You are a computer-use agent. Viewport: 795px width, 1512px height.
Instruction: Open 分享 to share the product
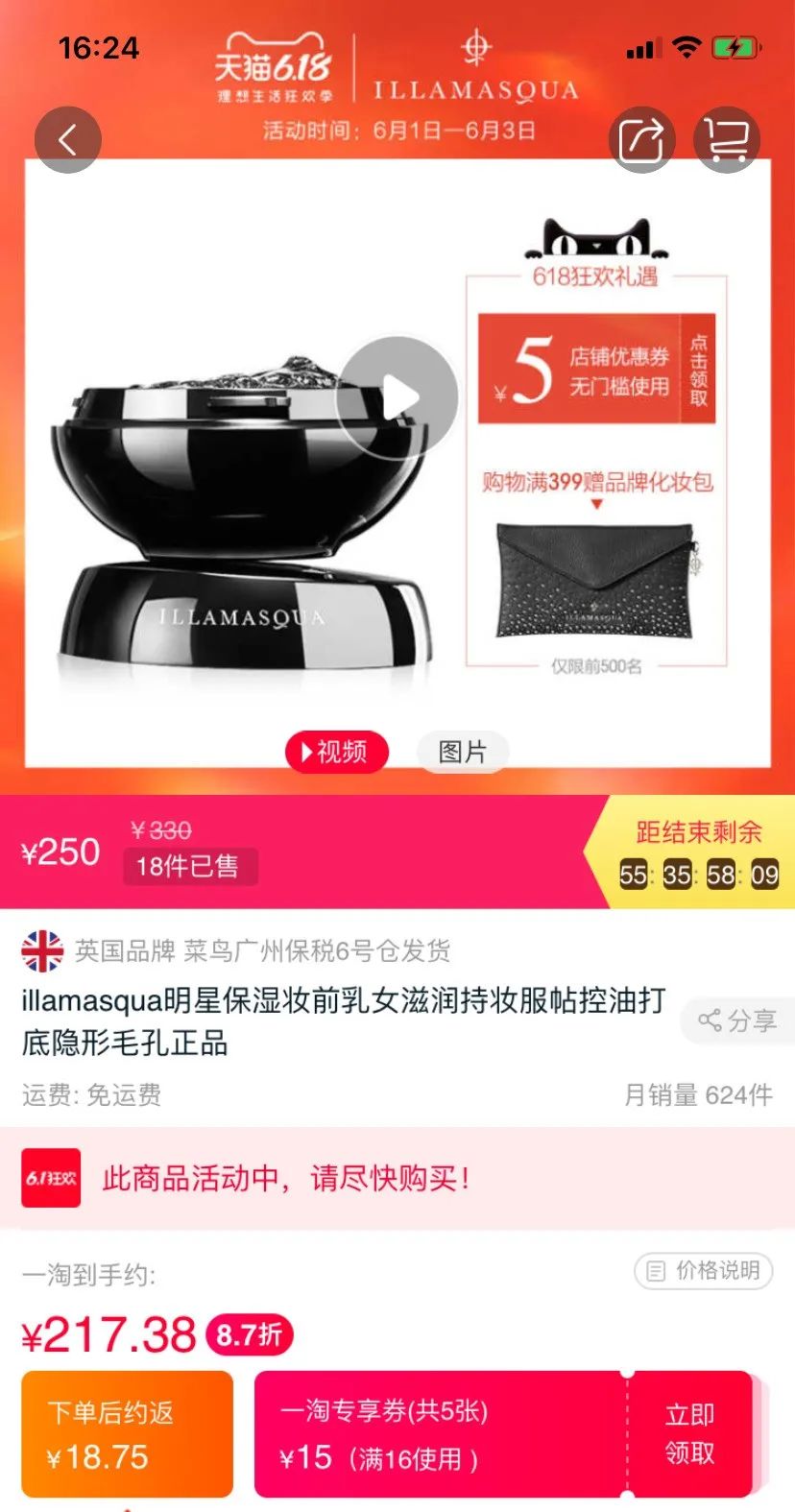[x=737, y=1020]
